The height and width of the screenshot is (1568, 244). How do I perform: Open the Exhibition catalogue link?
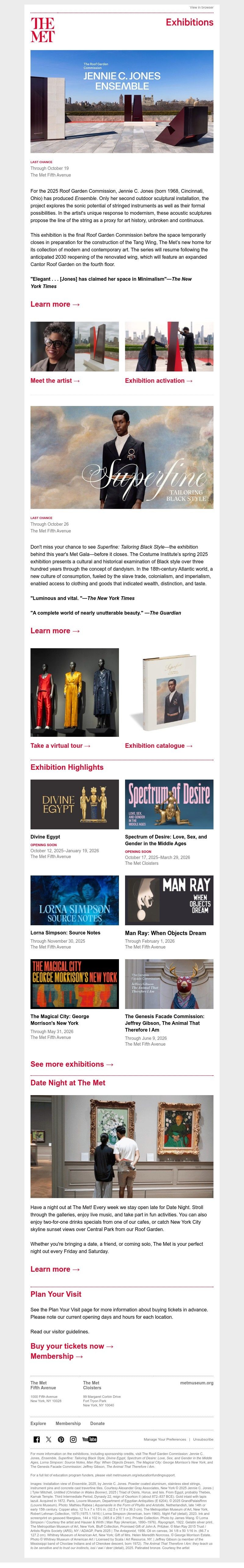coord(158,746)
